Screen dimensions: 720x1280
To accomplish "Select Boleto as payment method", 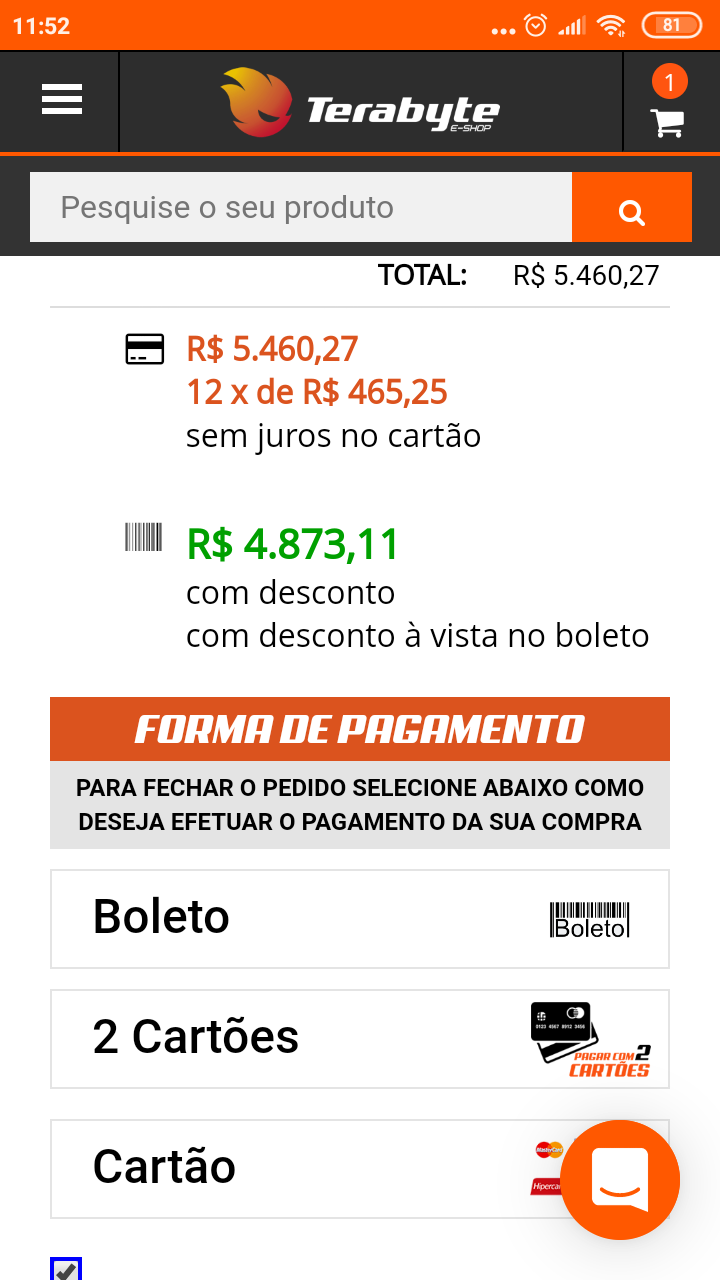I will (x=360, y=919).
